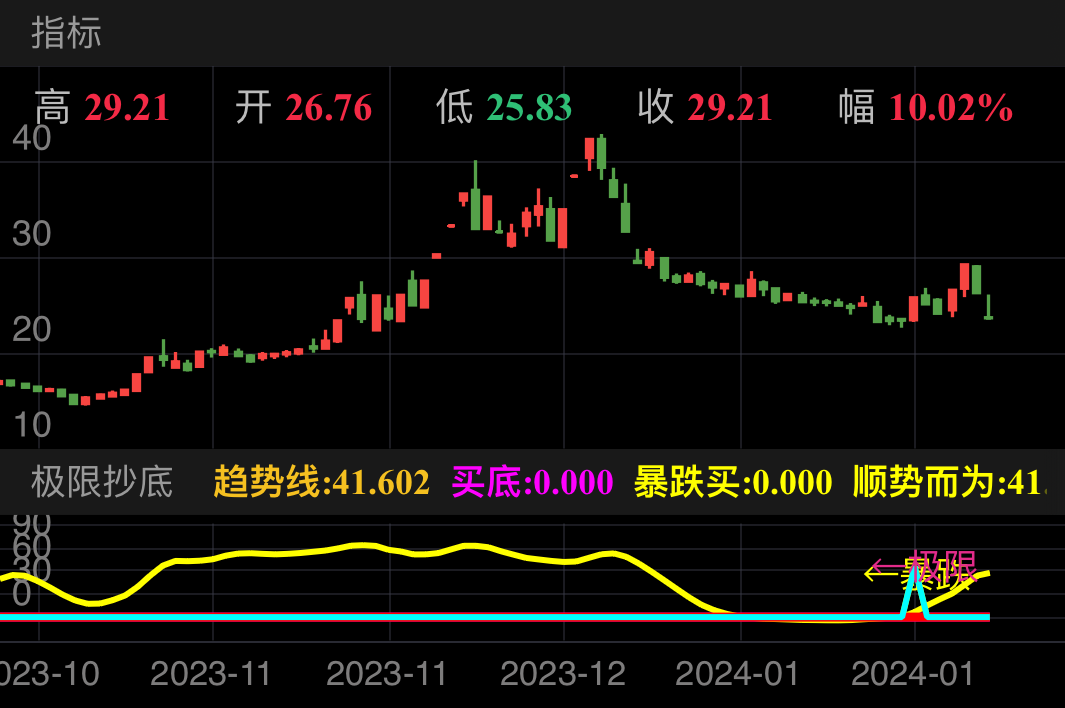Open the 指标 section header
Image resolution: width=1065 pixels, height=708 pixels.
coord(66,33)
